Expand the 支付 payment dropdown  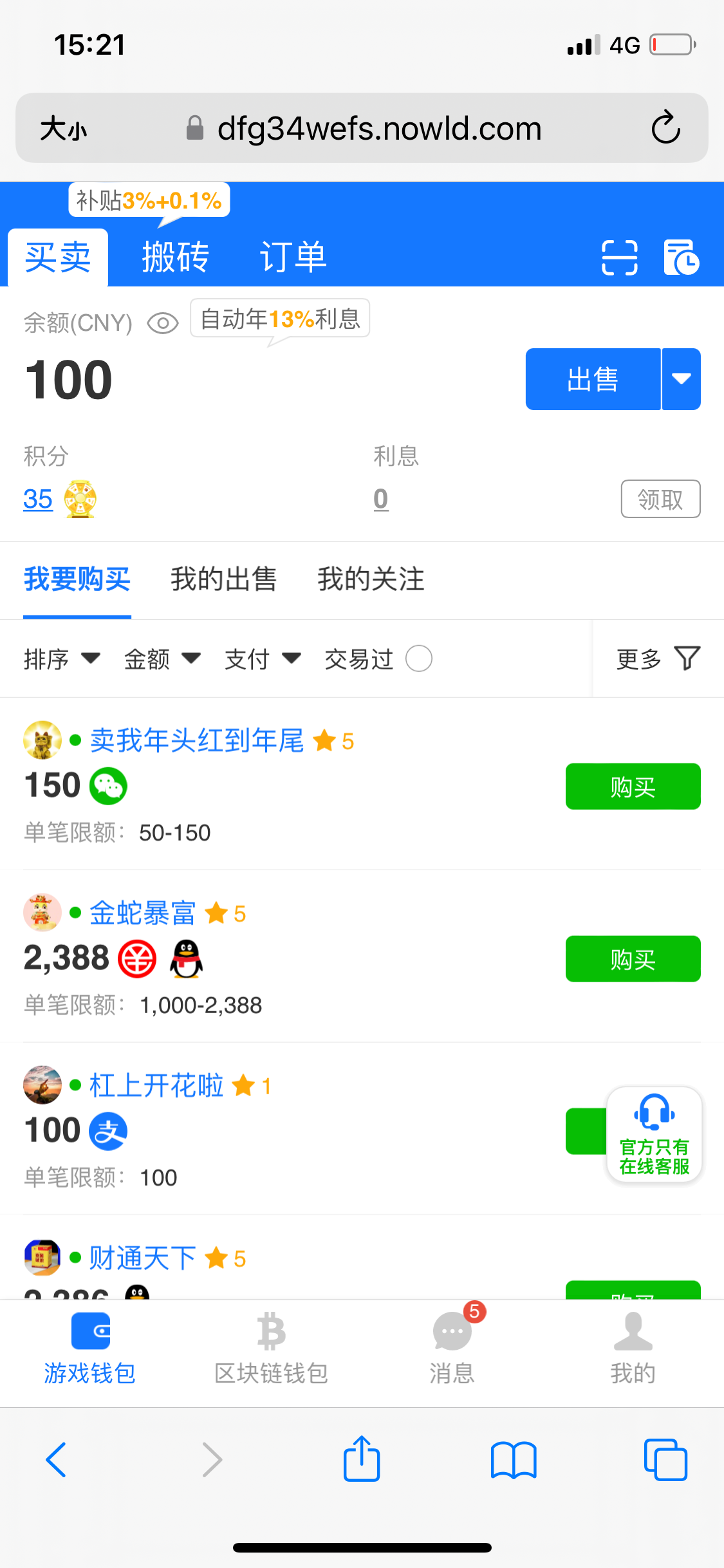263,658
